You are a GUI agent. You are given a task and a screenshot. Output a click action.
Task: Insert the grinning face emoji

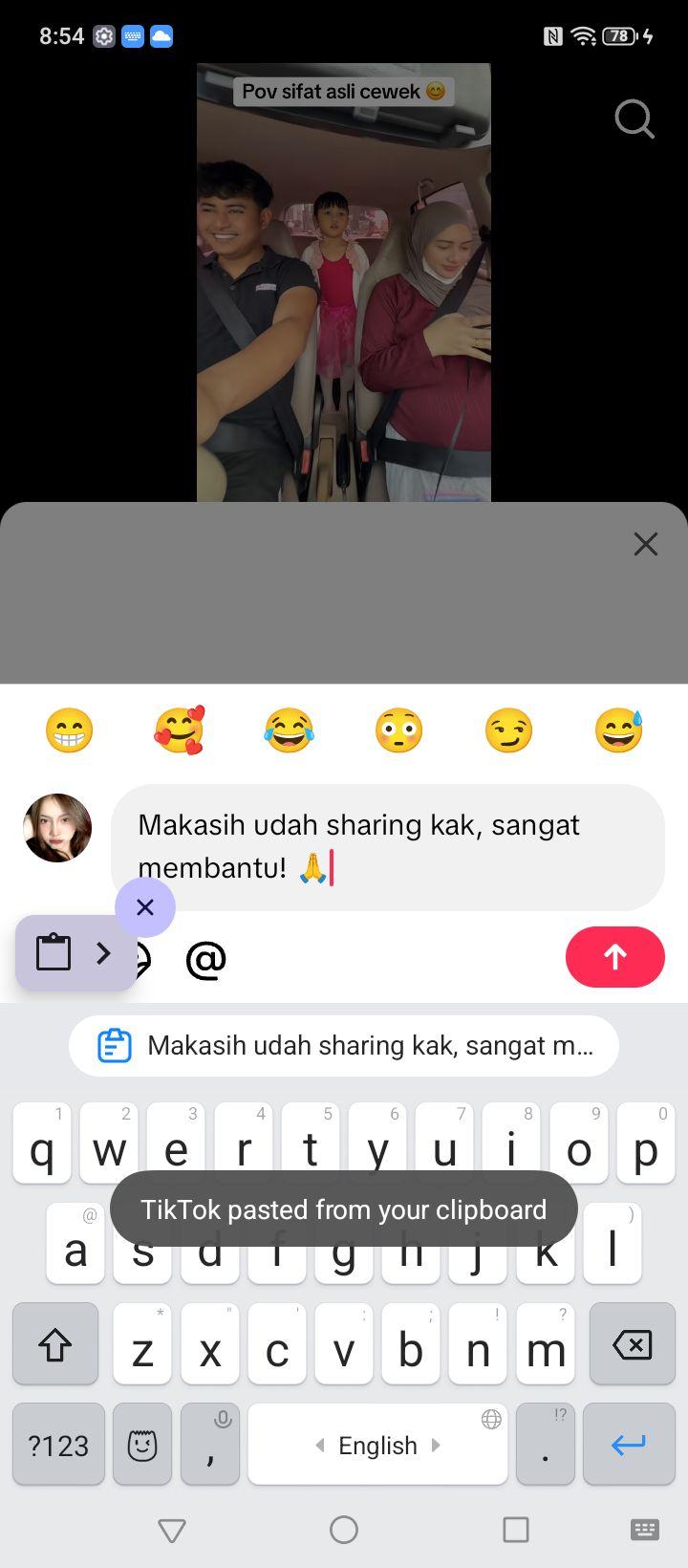tap(70, 730)
